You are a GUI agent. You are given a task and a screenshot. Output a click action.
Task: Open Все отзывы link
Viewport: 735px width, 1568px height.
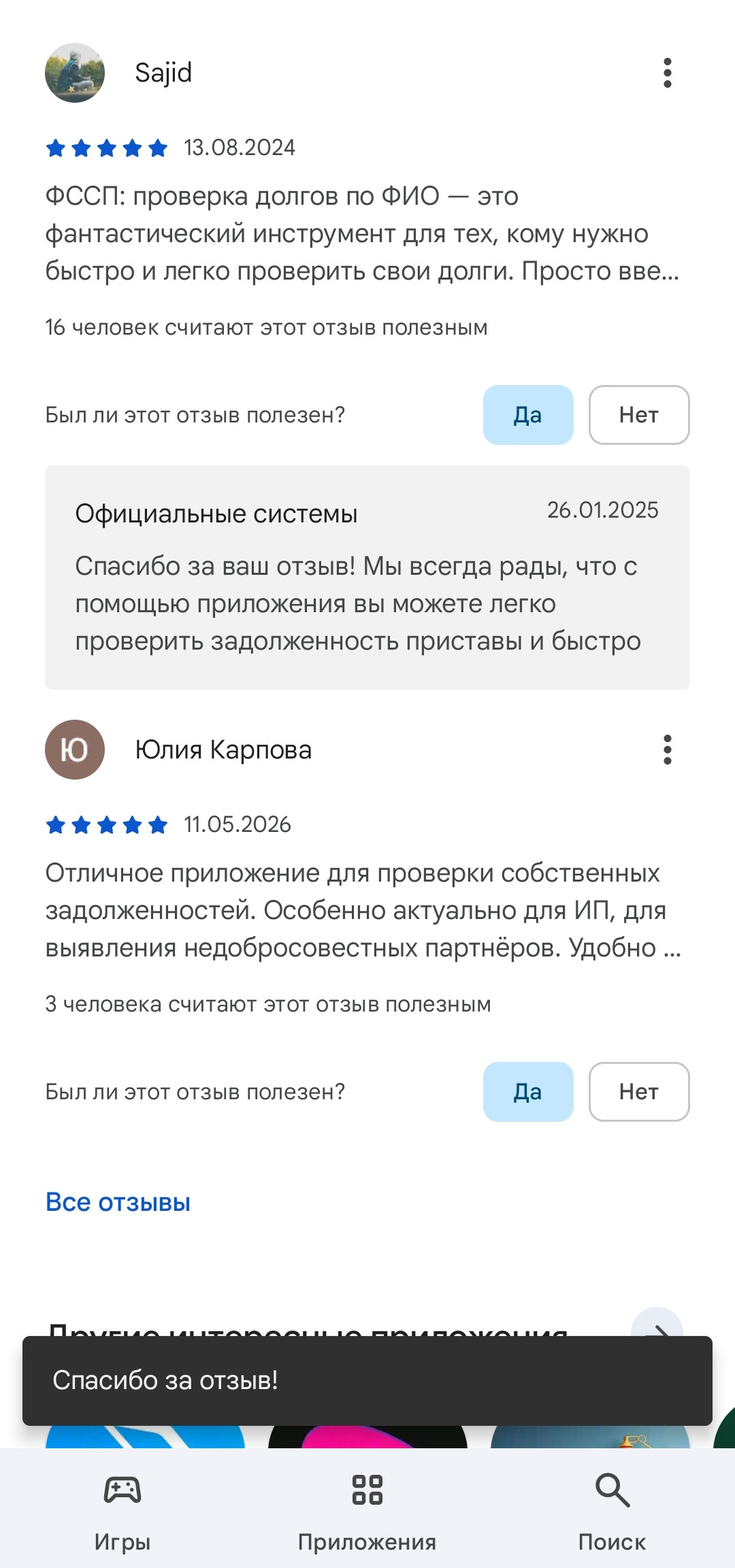click(x=118, y=1202)
